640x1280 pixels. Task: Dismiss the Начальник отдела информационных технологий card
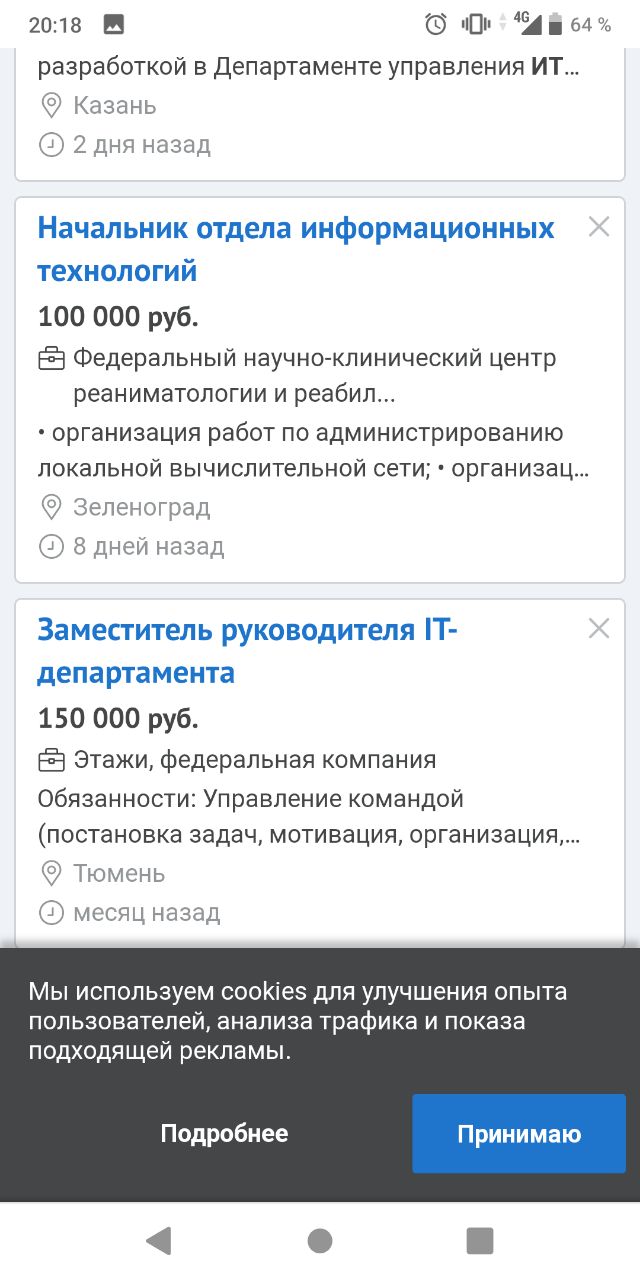click(x=599, y=227)
